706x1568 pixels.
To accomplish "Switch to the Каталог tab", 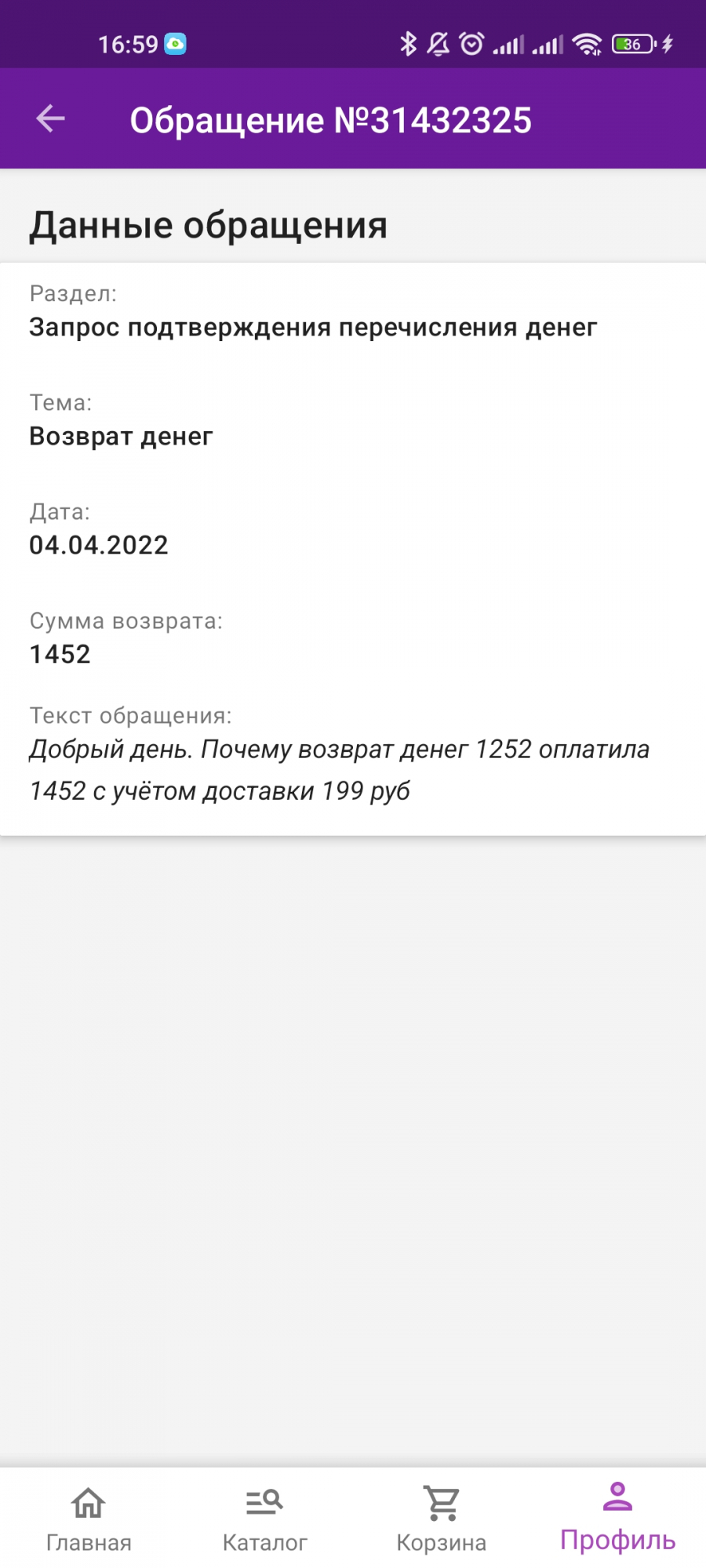I will [265, 1519].
